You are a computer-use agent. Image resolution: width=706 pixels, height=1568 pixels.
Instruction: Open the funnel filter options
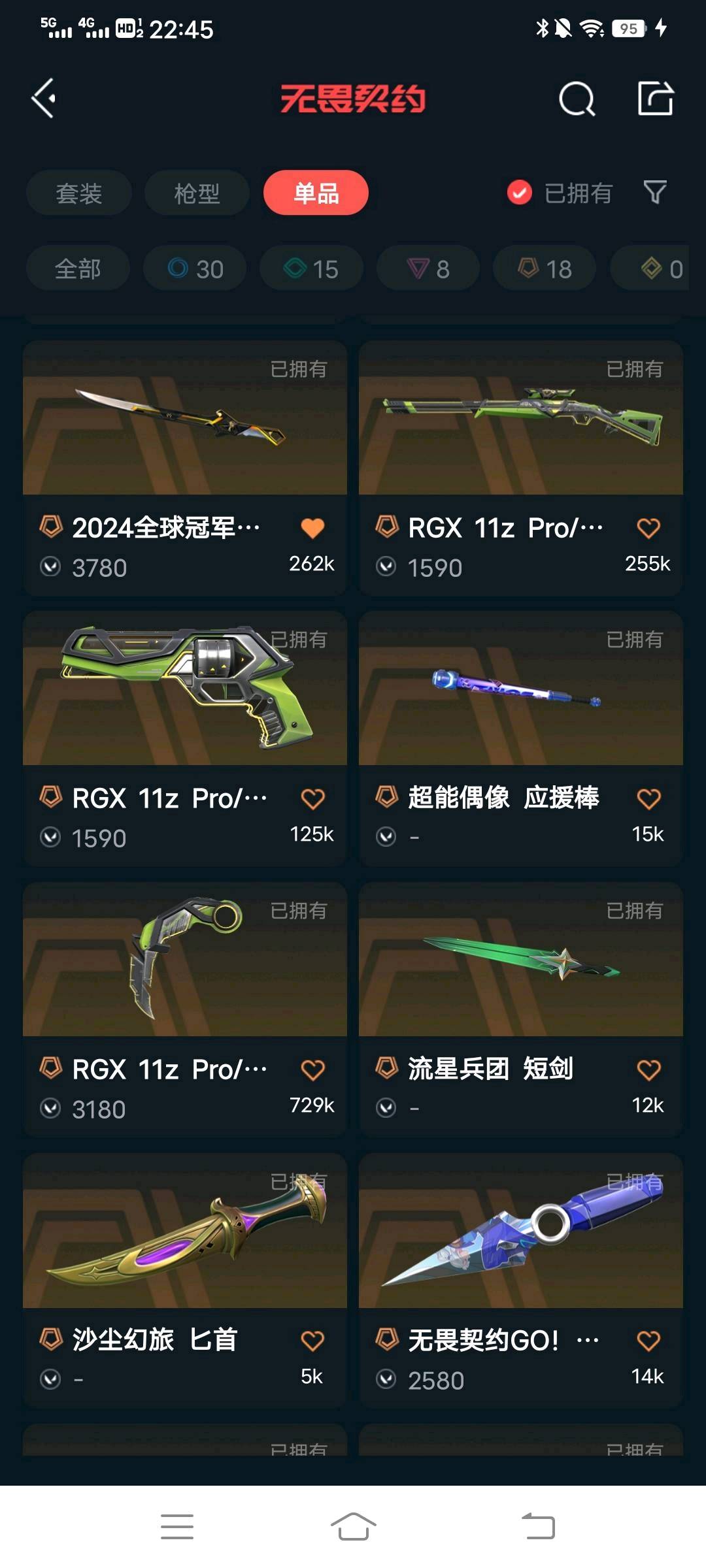[655, 193]
